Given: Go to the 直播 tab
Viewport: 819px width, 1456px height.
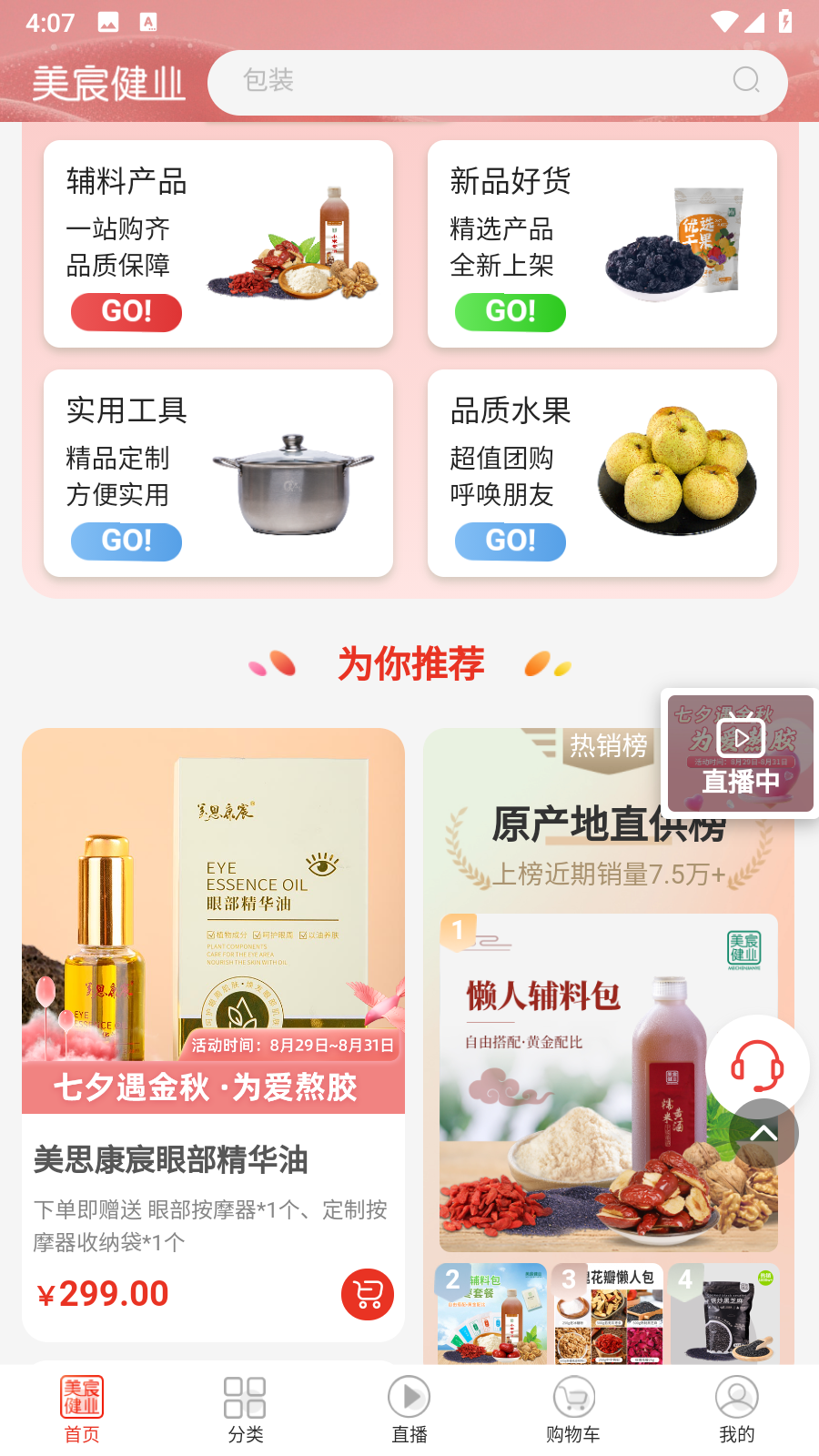Looking at the screenshot, I should point(409,1409).
